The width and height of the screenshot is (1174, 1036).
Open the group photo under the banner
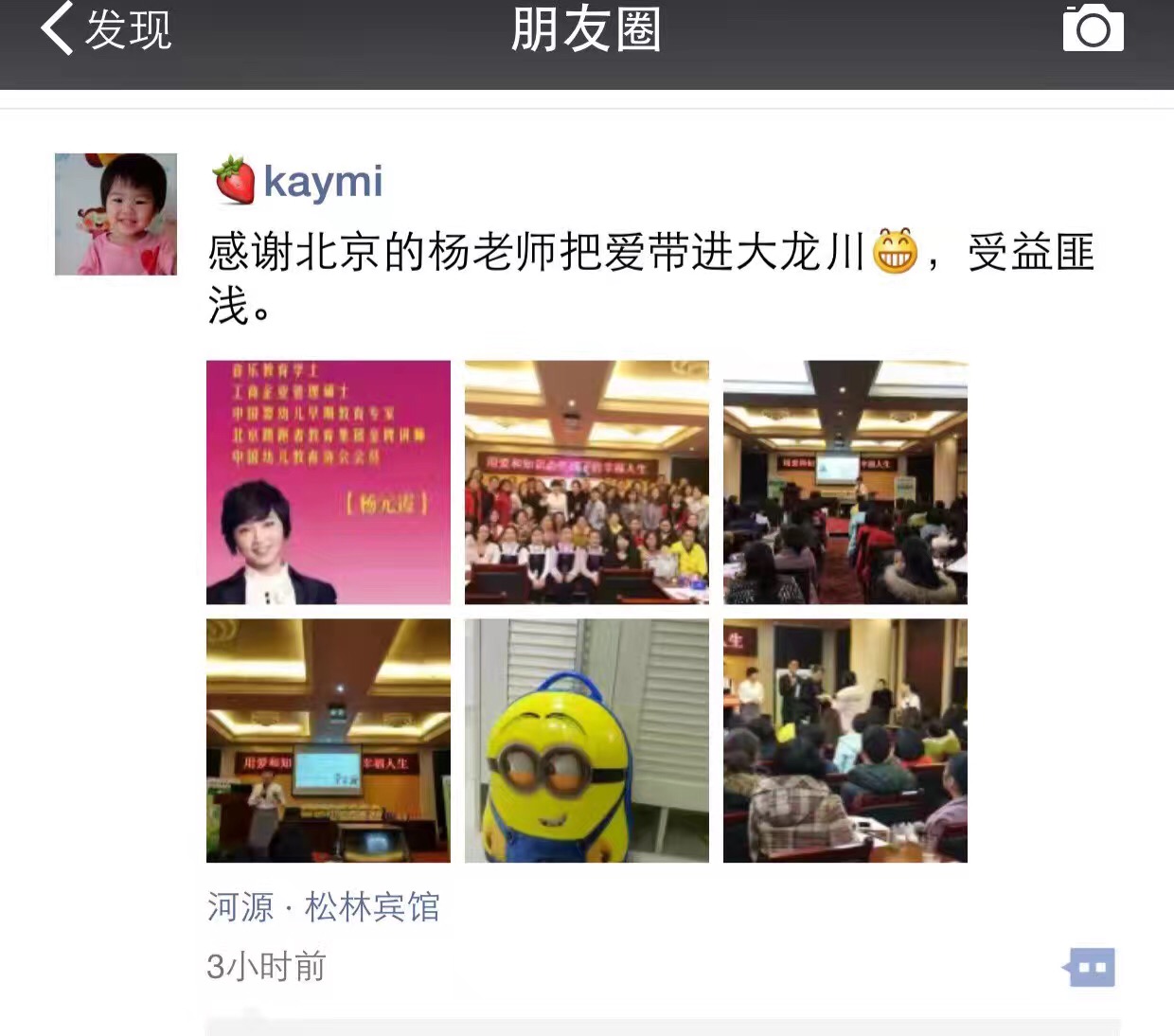pyautogui.click(x=587, y=482)
